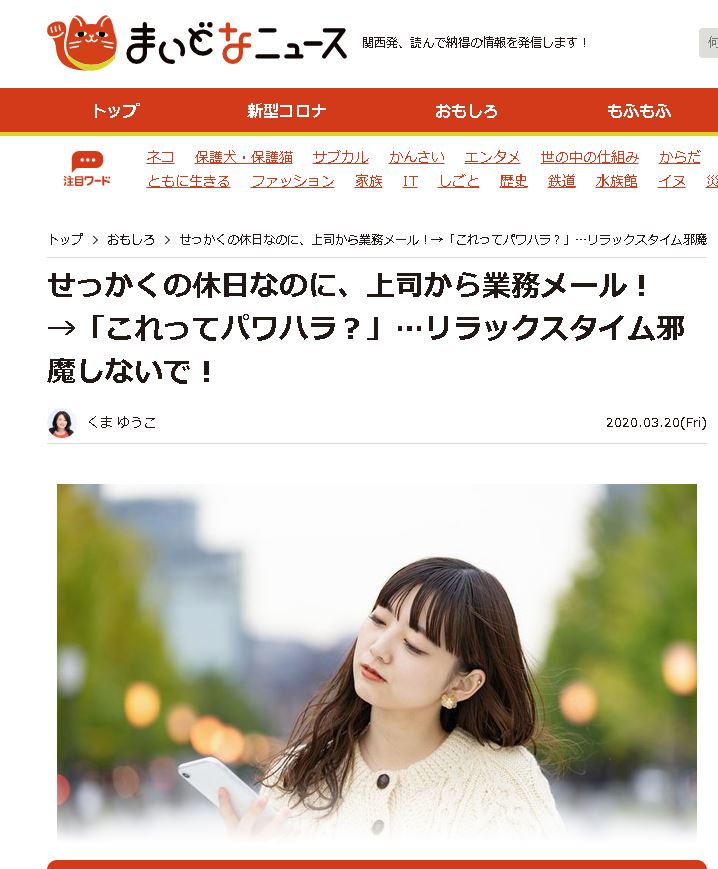
Task: Open the エンタメ keyword link
Action: [x=492, y=157]
